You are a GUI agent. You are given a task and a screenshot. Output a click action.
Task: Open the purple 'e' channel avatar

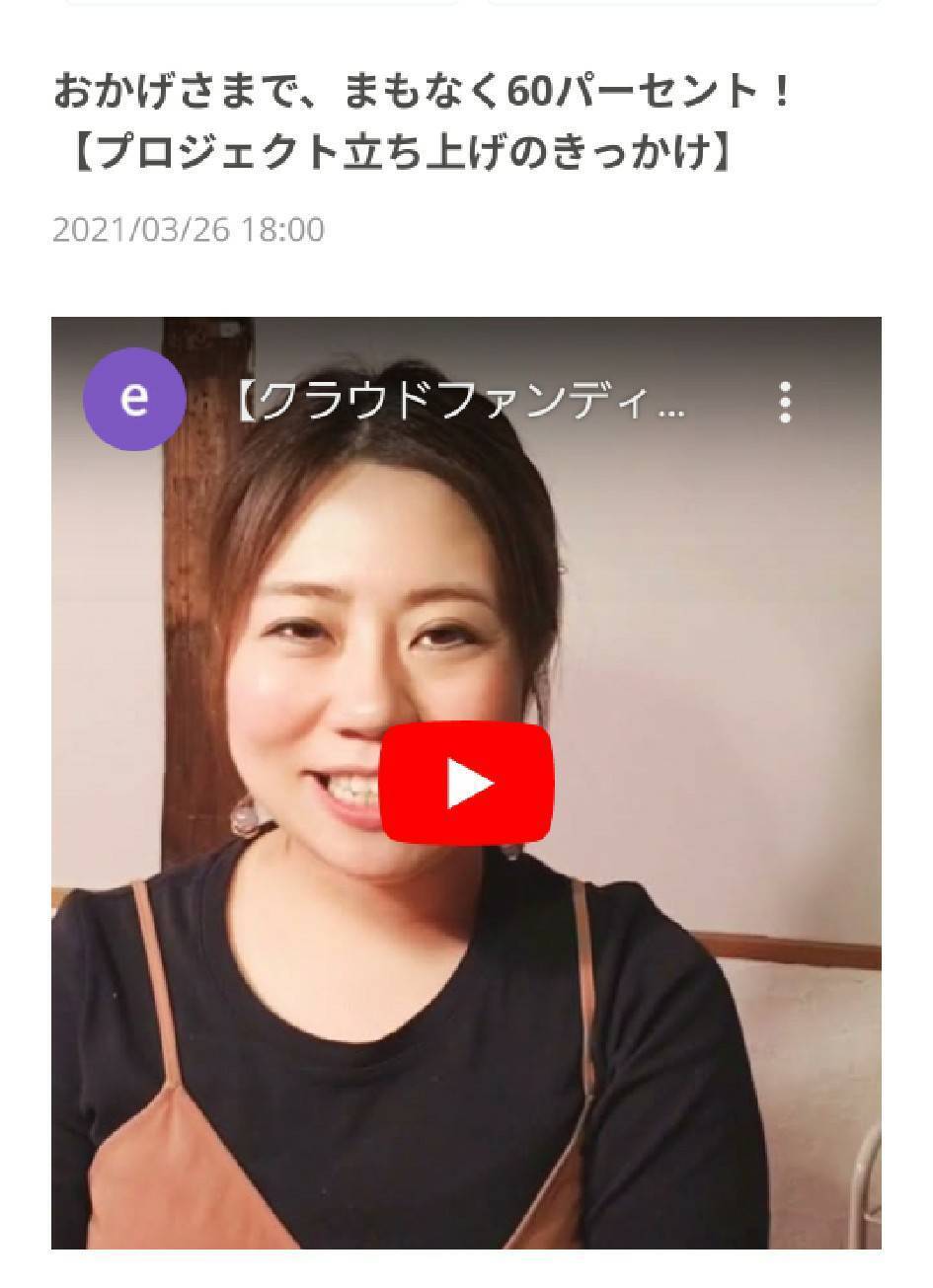[133, 399]
